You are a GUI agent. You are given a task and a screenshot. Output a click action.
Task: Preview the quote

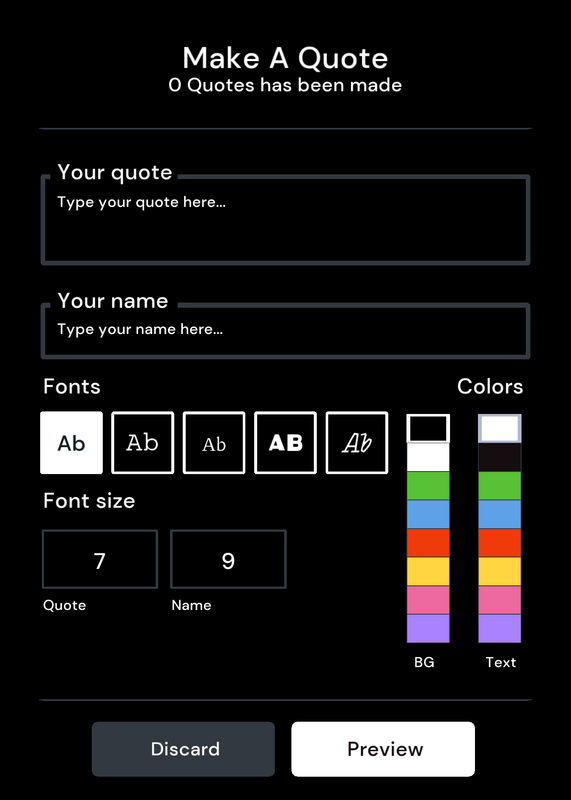383,749
